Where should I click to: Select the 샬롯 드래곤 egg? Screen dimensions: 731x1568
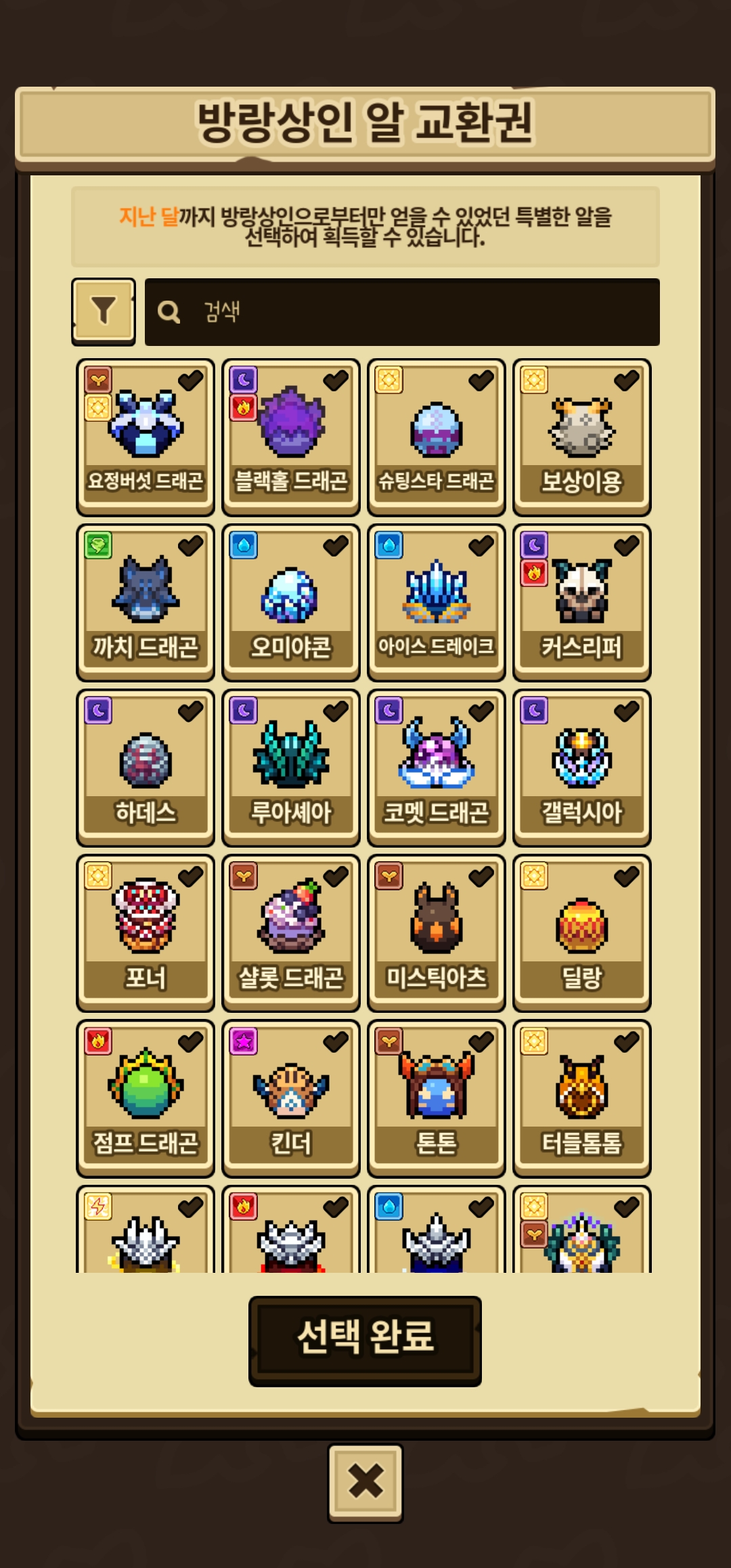(x=291, y=933)
